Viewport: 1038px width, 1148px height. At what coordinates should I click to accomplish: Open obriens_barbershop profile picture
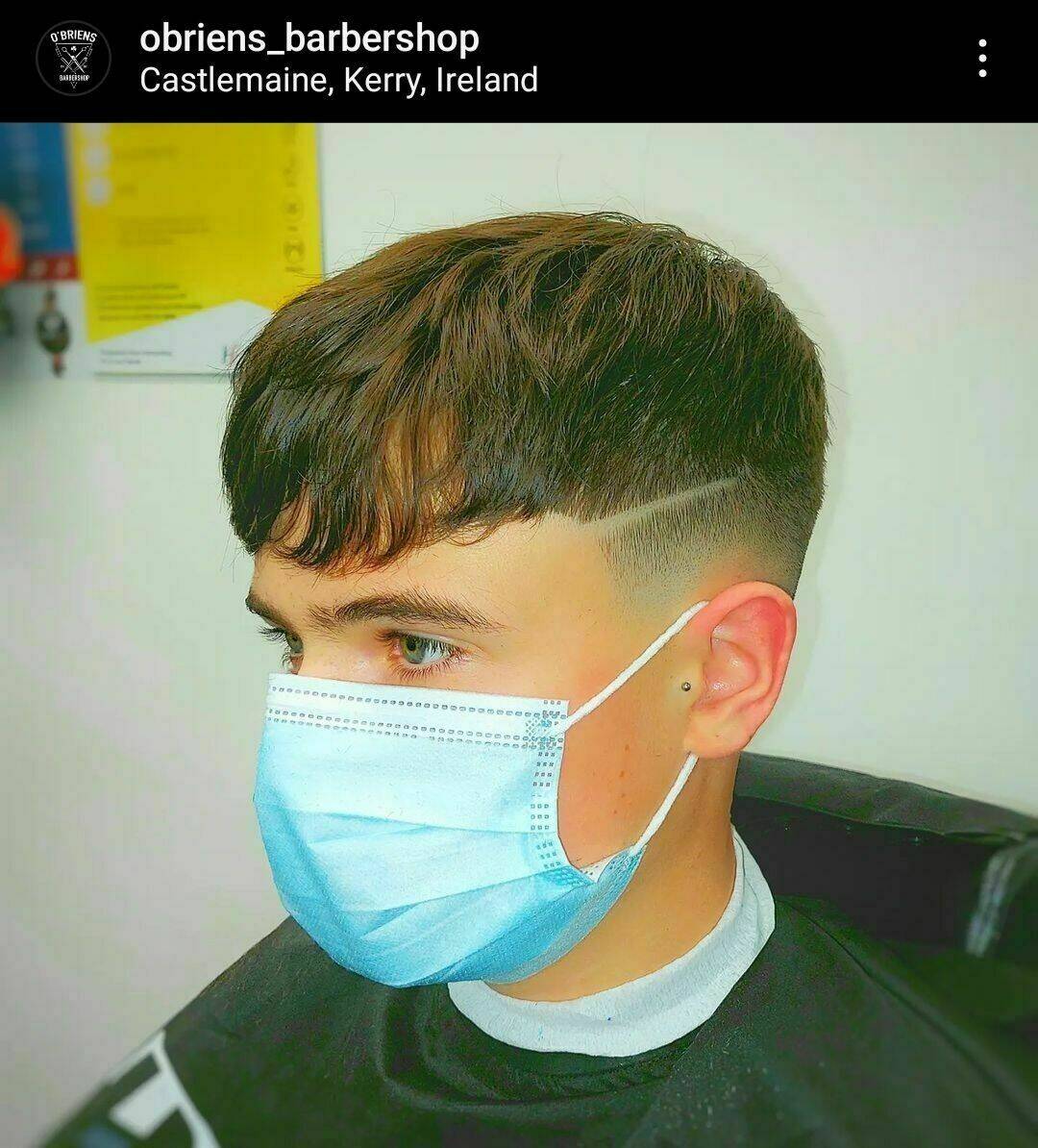click(73, 59)
